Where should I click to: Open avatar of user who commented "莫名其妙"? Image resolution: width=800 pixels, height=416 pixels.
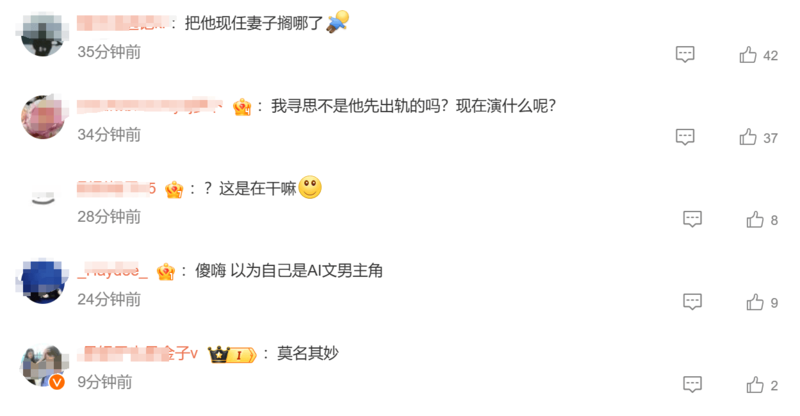(44, 365)
